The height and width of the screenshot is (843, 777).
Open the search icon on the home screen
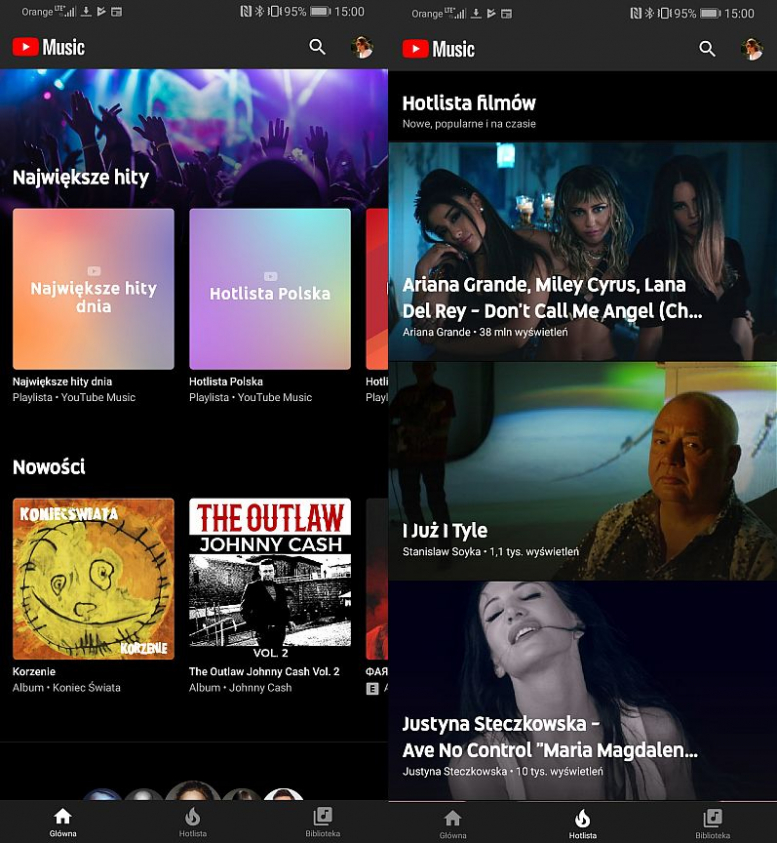pyautogui.click(x=317, y=47)
